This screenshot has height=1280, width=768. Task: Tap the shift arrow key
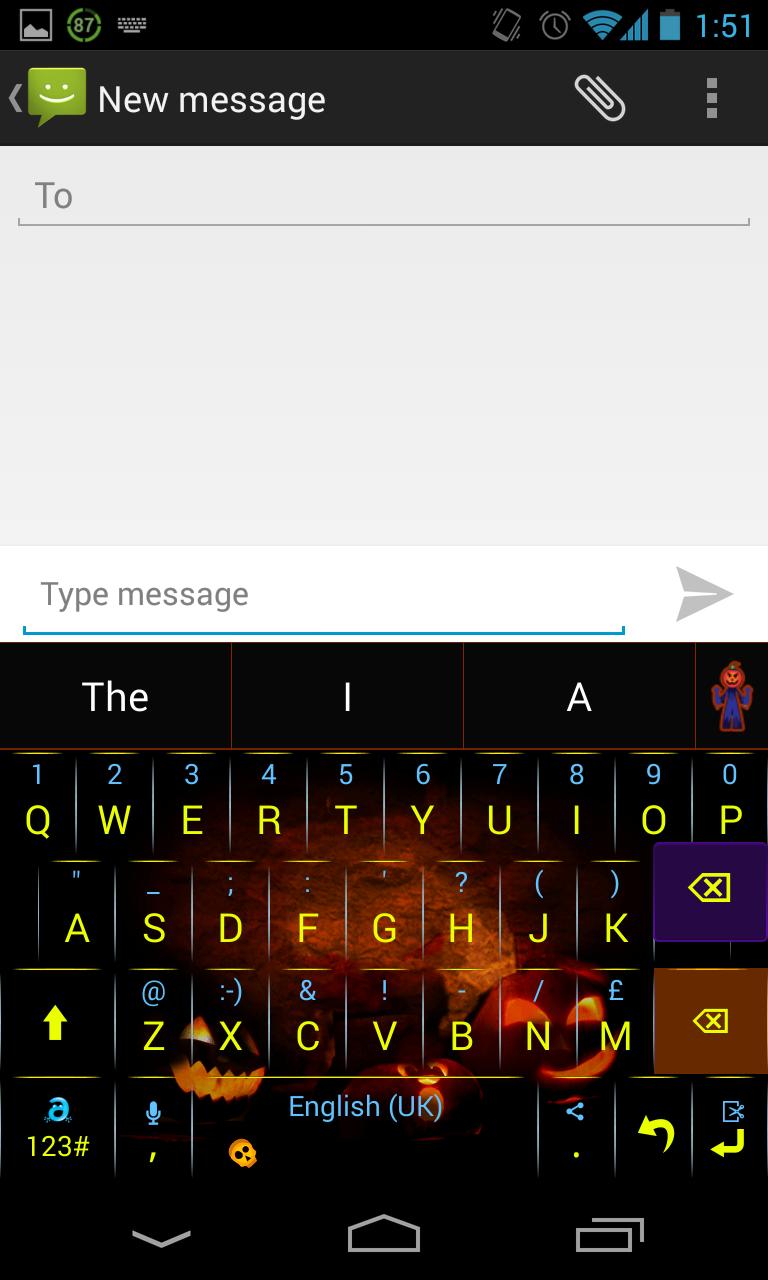56,1023
